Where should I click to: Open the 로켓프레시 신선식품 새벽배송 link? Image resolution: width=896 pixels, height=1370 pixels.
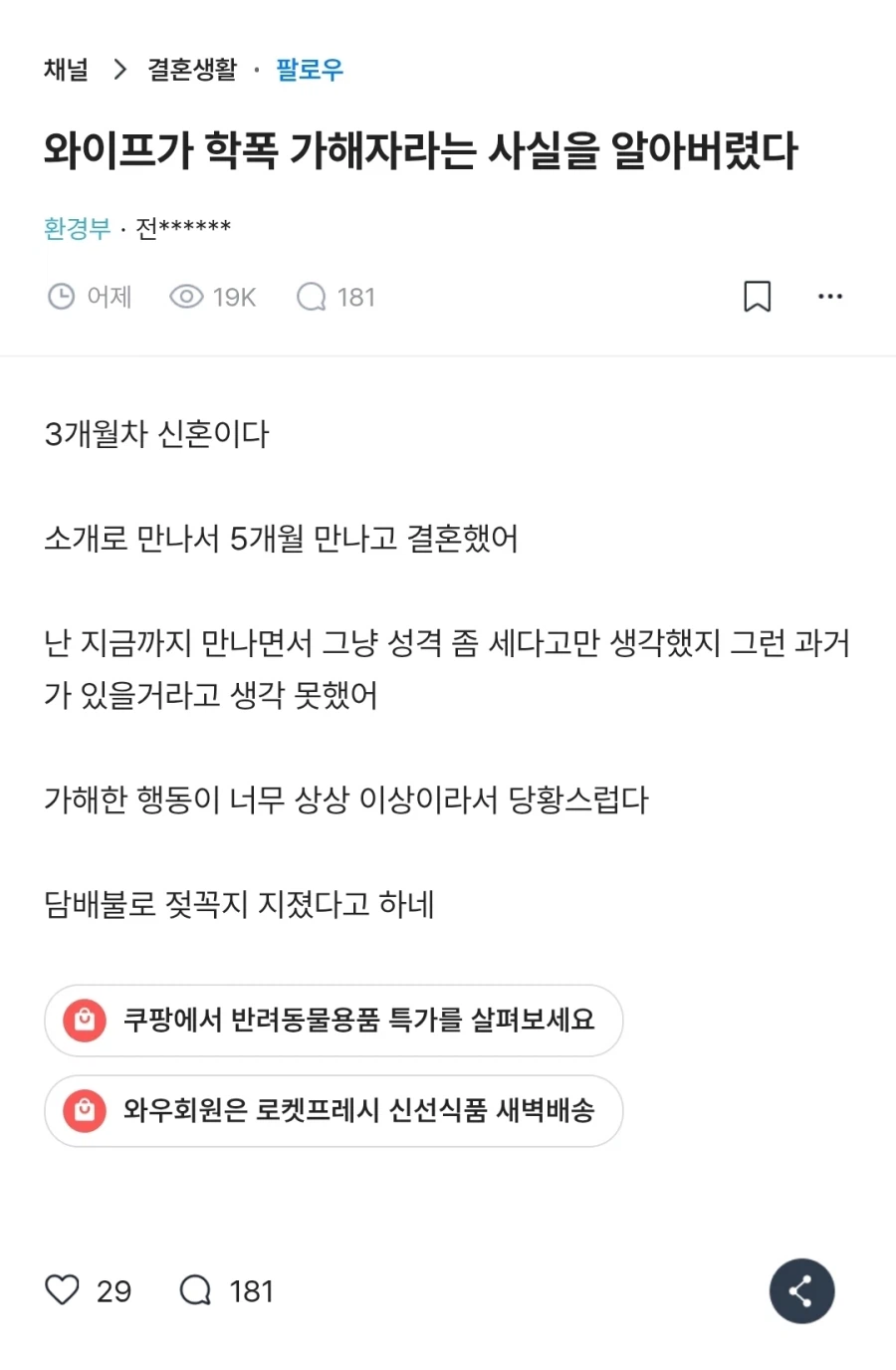click(x=334, y=1111)
